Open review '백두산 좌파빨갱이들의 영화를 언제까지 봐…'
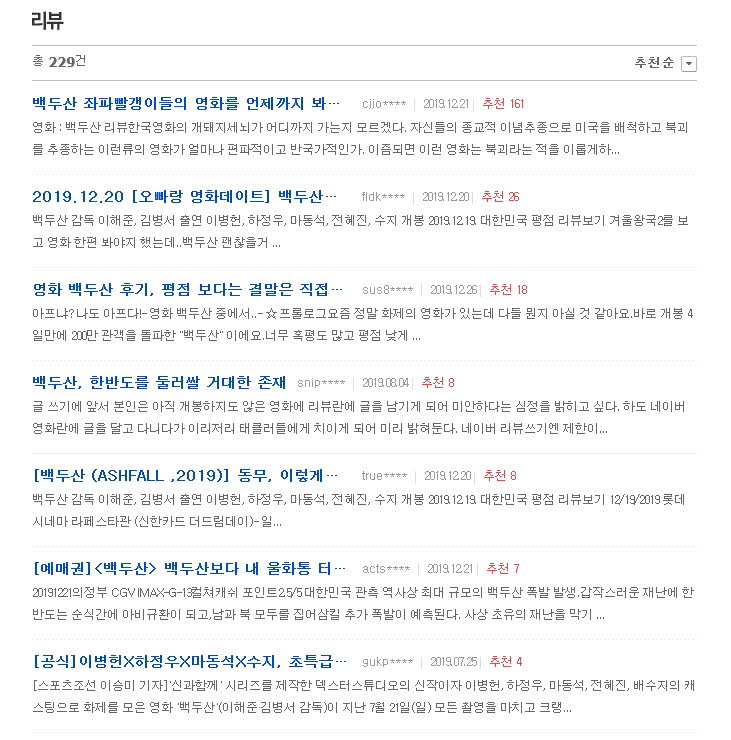Screen dimensions: 731x740 (186, 103)
